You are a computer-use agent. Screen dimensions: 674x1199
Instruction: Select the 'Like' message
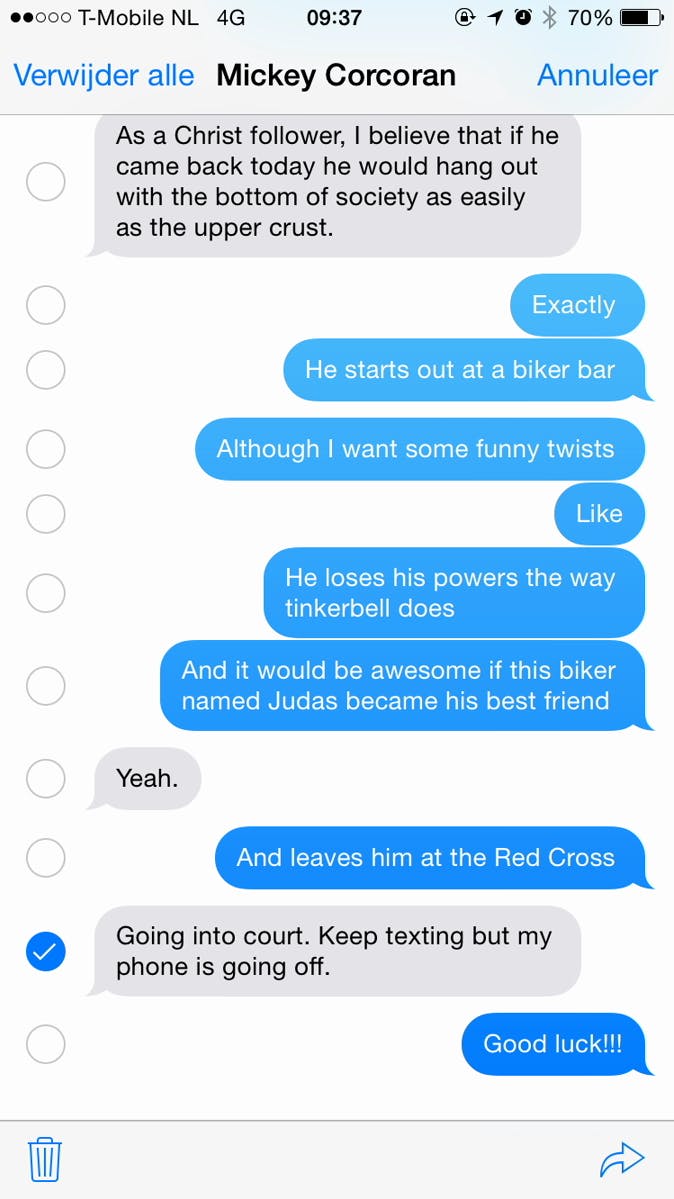click(x=45, y=514)
